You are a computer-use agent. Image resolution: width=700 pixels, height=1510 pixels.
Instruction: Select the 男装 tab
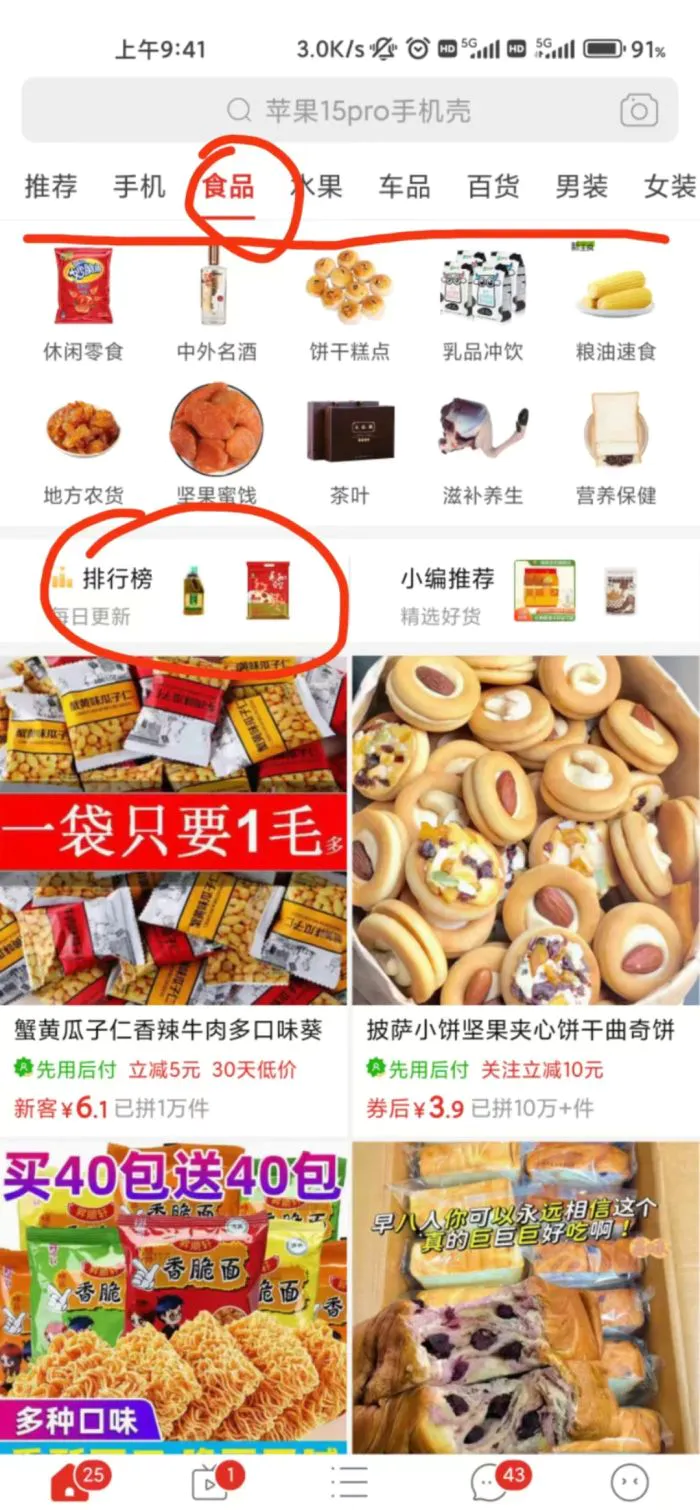click(581, 186)
